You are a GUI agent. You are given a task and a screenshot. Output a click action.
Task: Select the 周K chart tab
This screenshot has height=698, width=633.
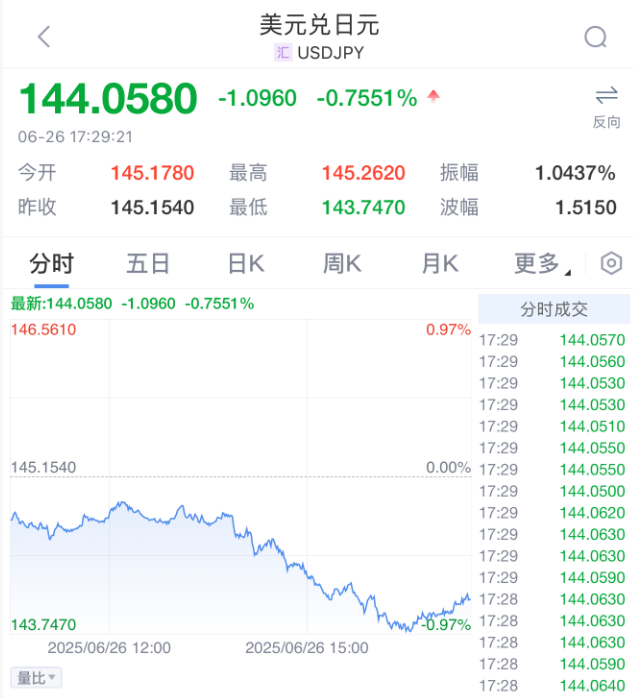click(342, 264)
